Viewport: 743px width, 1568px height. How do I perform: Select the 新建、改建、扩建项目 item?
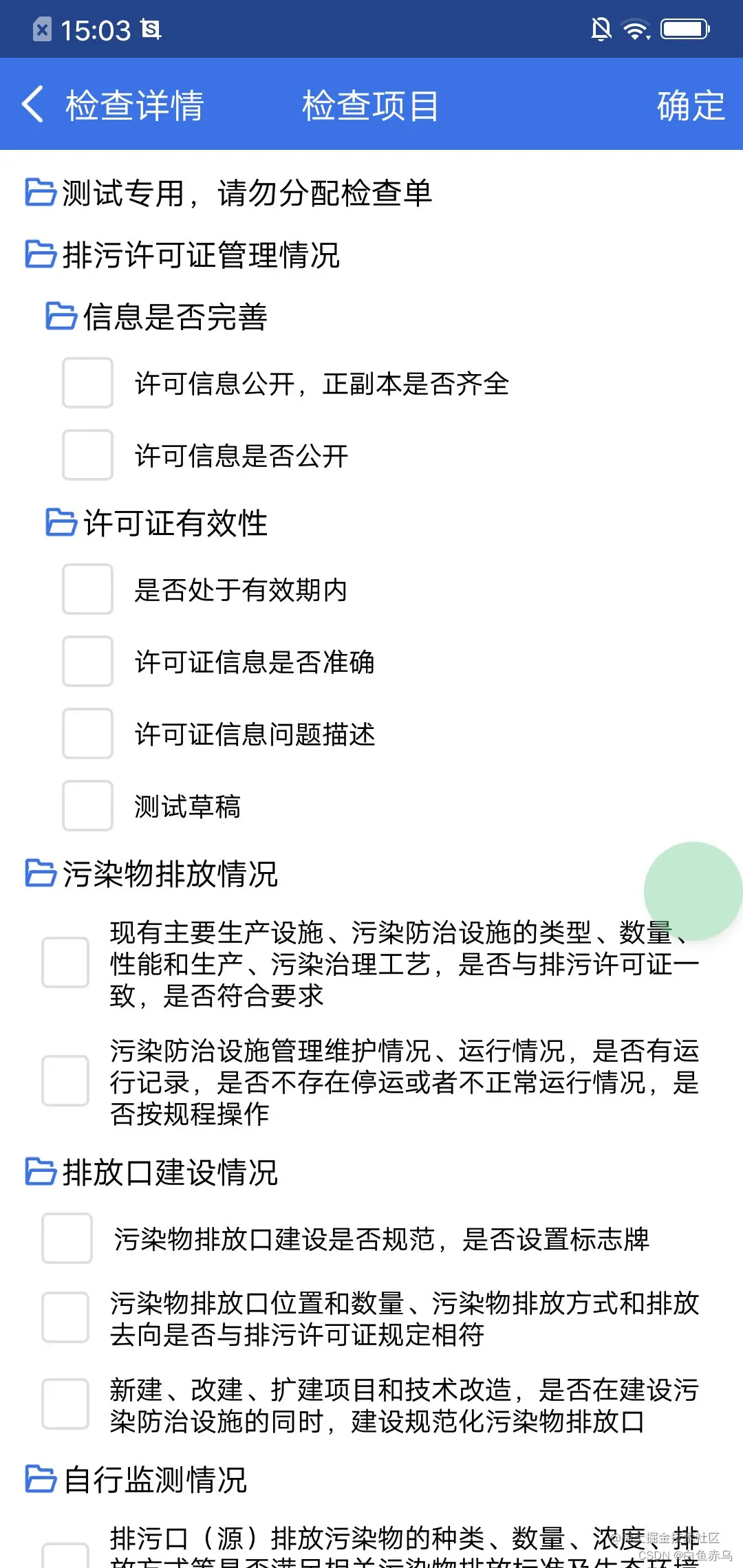click(x=65, y=1404)
